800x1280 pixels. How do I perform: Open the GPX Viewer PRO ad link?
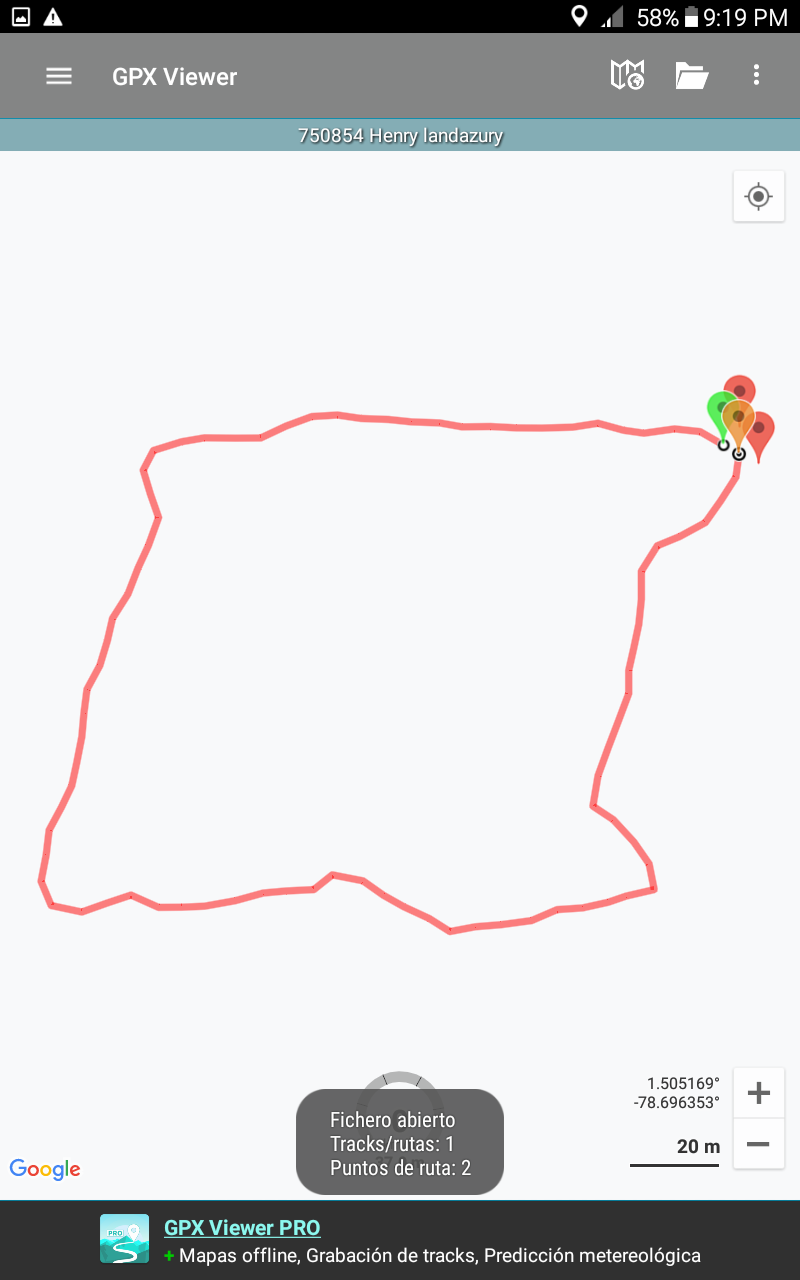coord(242,1228)
